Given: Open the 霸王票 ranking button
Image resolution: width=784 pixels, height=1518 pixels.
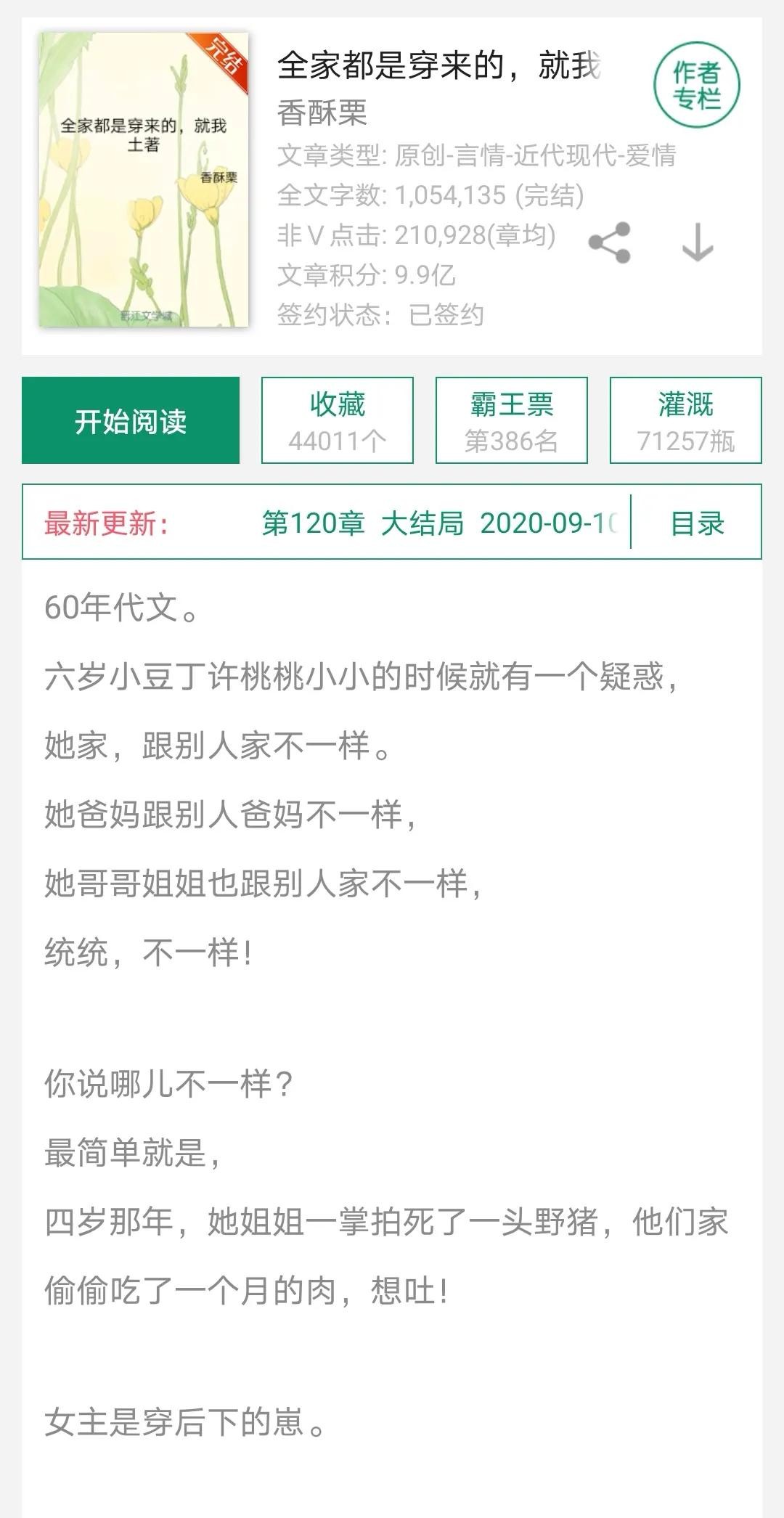Looking at the screenshot, I should click(511, 420).
